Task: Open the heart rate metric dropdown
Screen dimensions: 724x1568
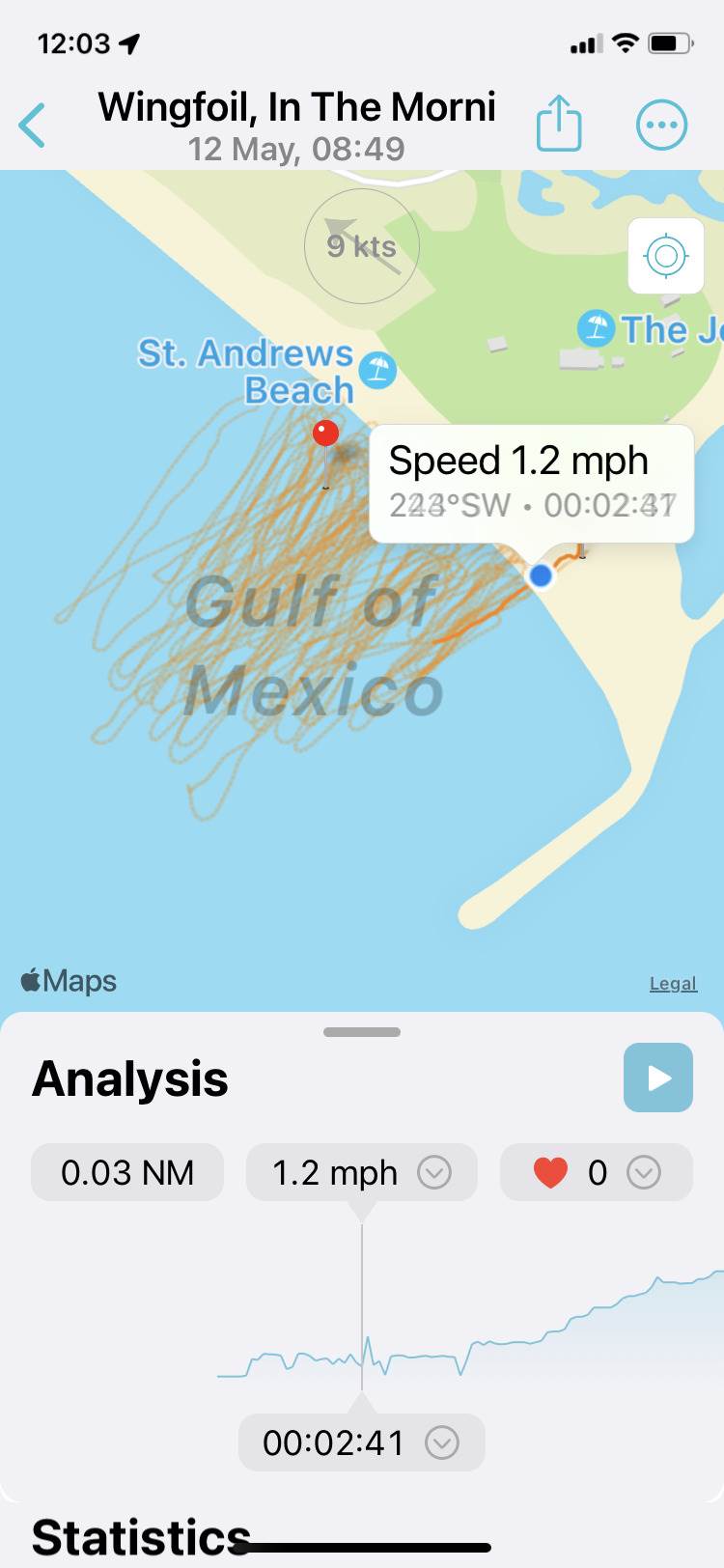Action: (x=643, y=1172)
